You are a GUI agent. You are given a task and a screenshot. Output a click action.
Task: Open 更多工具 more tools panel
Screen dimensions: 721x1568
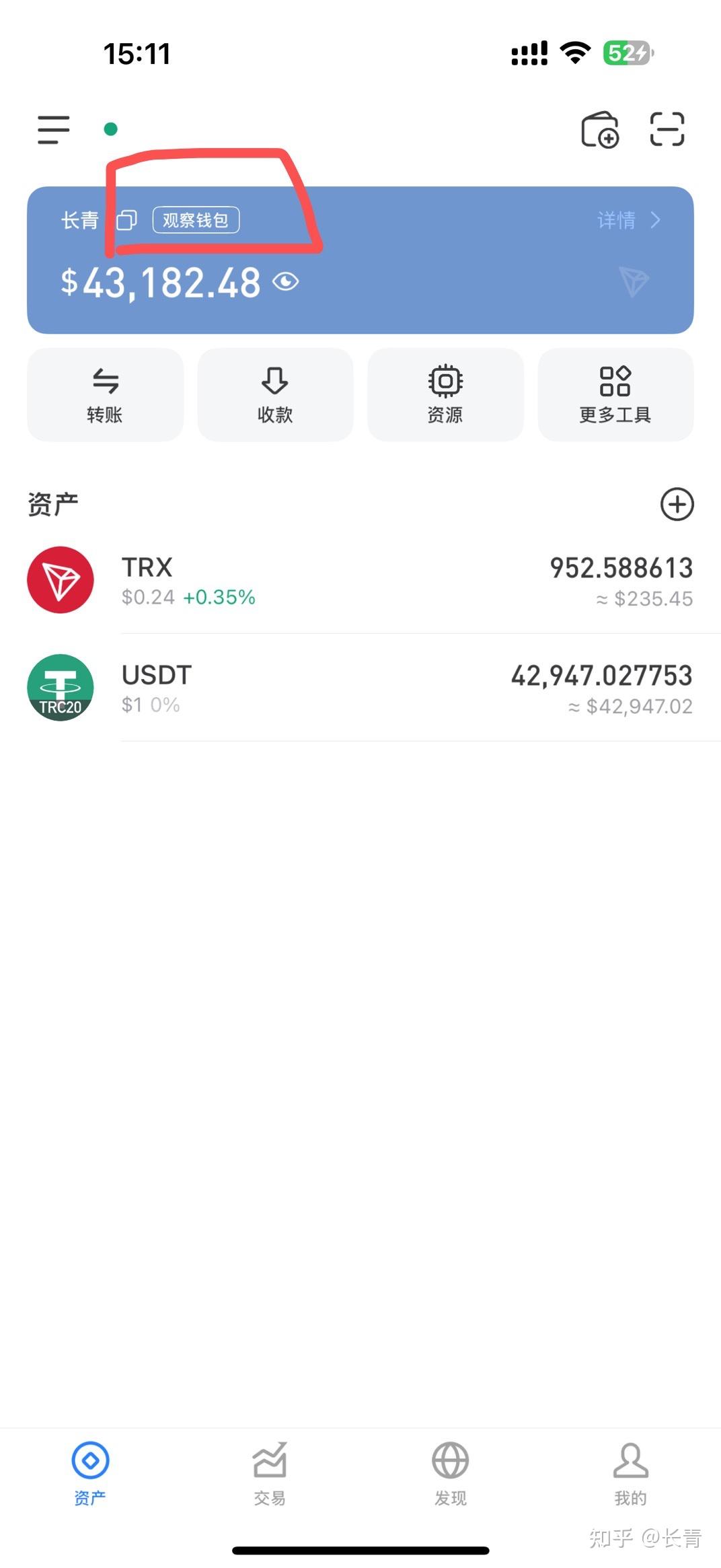pyautogui.click(x=615, y=394)
